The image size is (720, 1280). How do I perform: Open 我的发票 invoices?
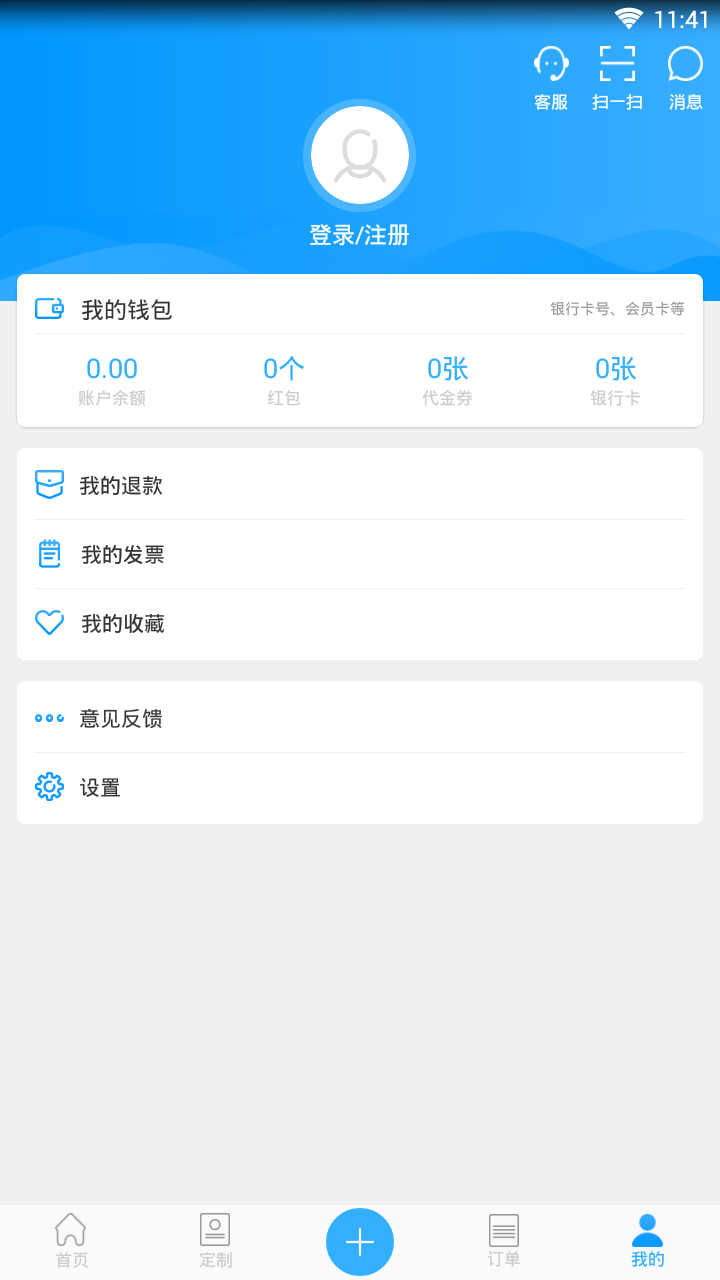pos(360,555)
